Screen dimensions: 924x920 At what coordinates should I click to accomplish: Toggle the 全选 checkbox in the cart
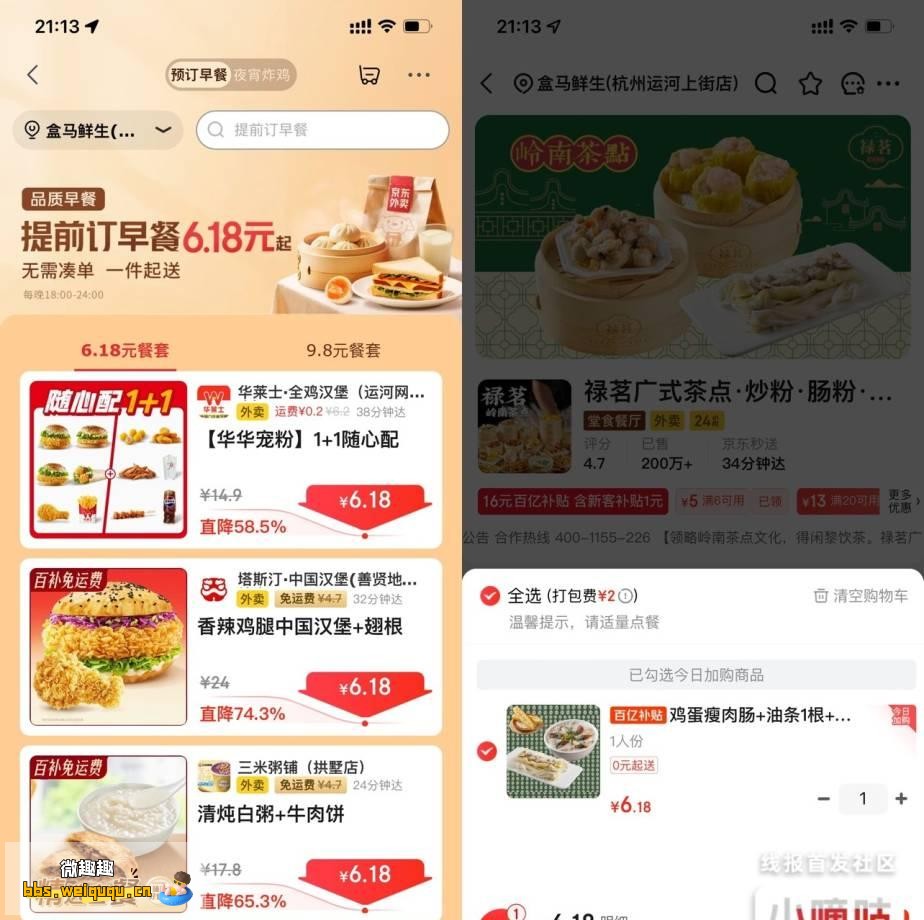tap(490, 596)
